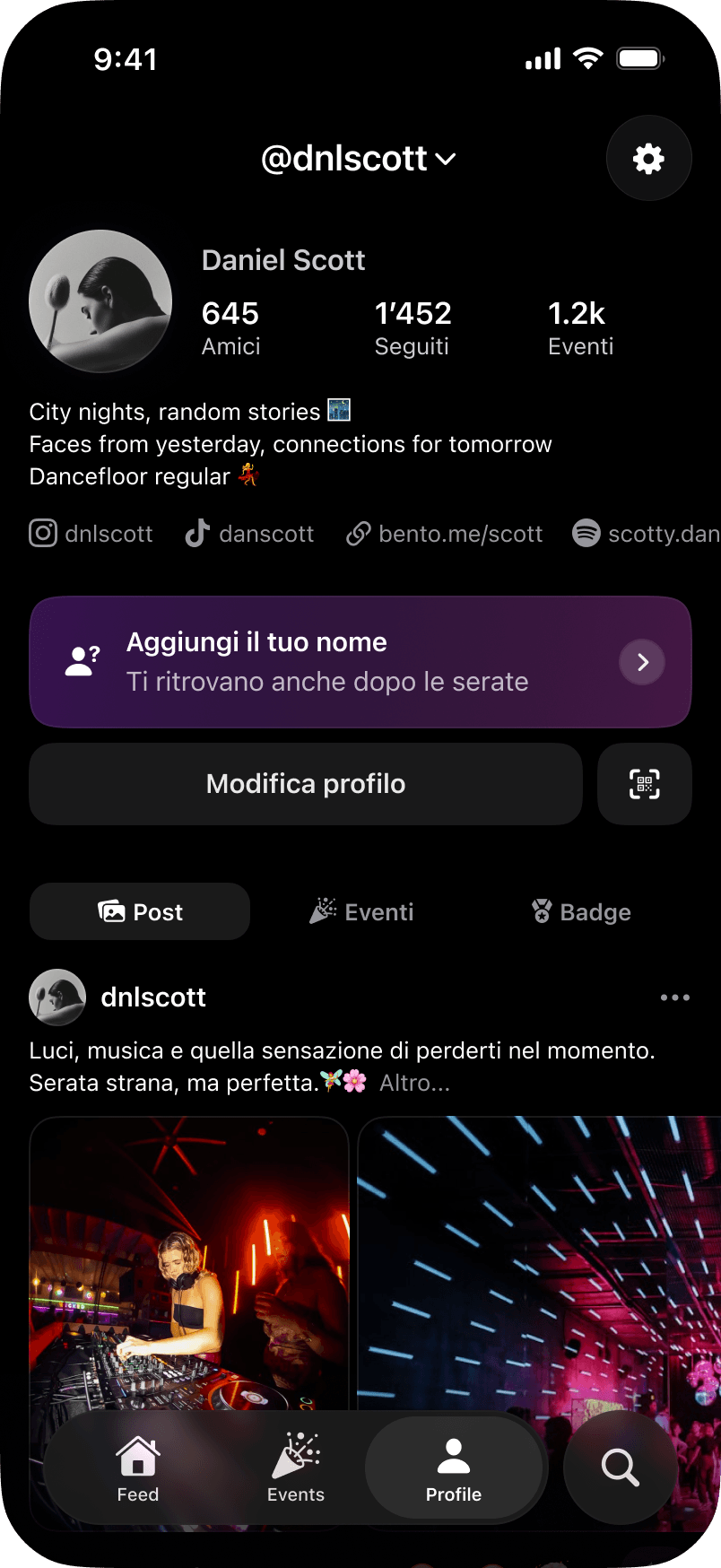Open the post options three-dot menu
This screenshot has width=721, height=1568.
point(674,997)
